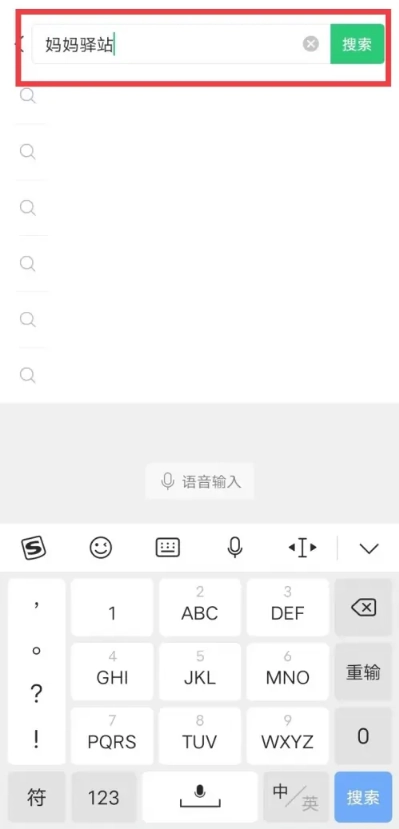This screenshot has width=399, height=829.
Task: Switch language with the 中/英 key
Action: tap(296, 797)
